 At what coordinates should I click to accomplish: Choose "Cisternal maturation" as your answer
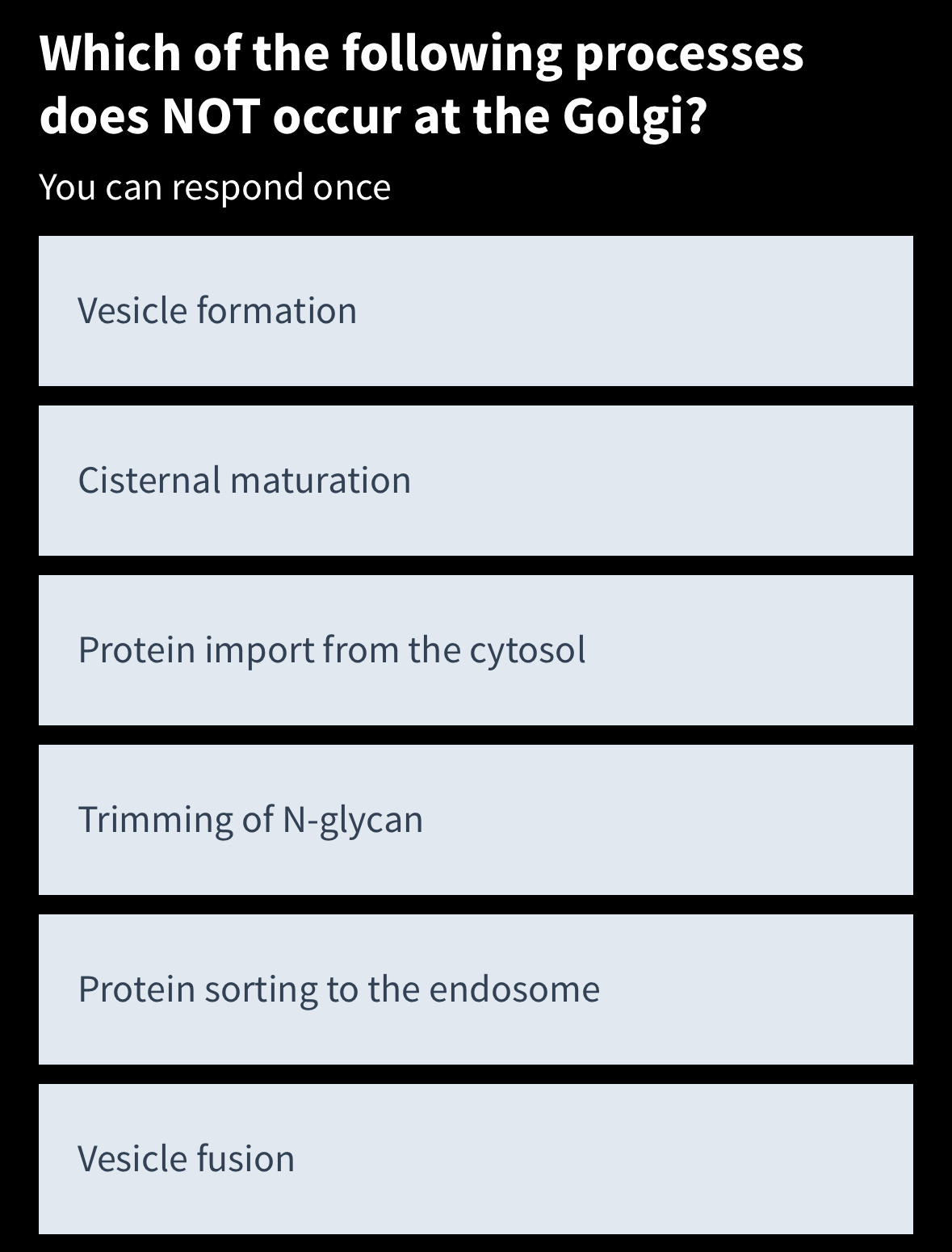[476, 480]
